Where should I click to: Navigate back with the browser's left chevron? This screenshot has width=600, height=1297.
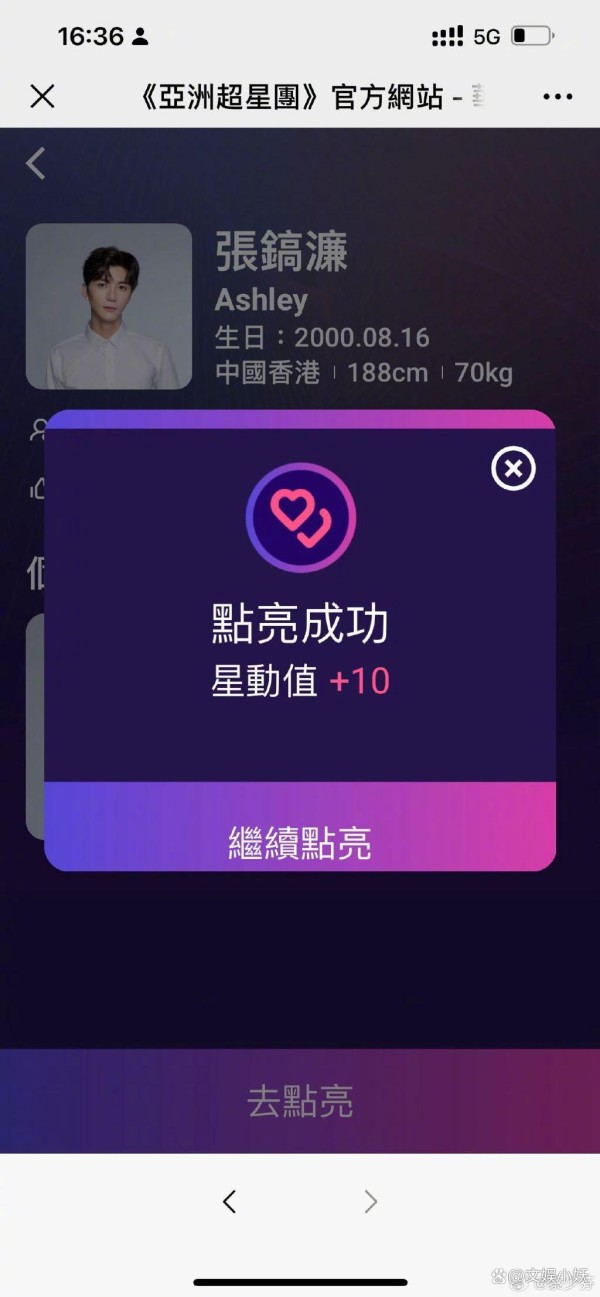(229, 1201)
